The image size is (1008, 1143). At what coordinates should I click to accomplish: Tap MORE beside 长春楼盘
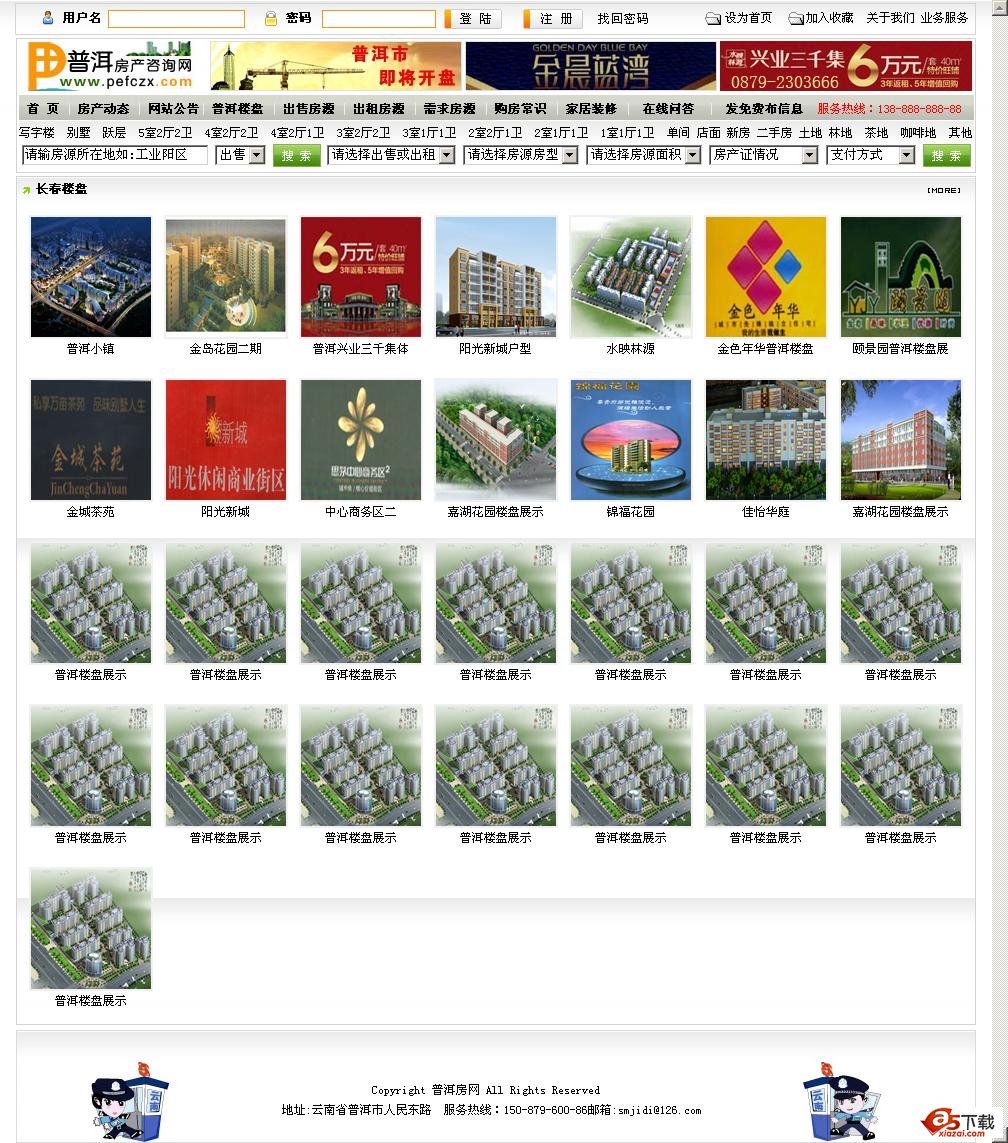click(x=943, y=190)
